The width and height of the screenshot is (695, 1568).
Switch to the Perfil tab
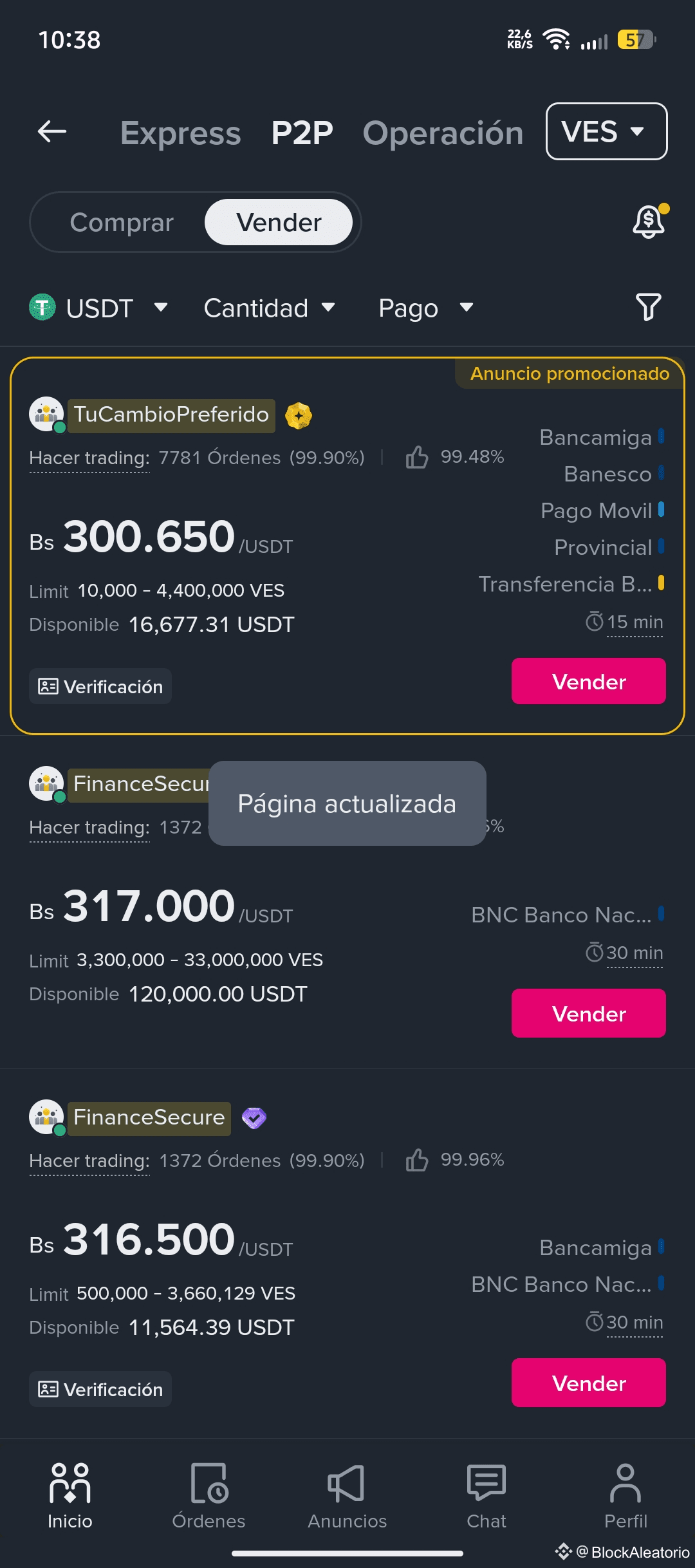point(625,1496)
